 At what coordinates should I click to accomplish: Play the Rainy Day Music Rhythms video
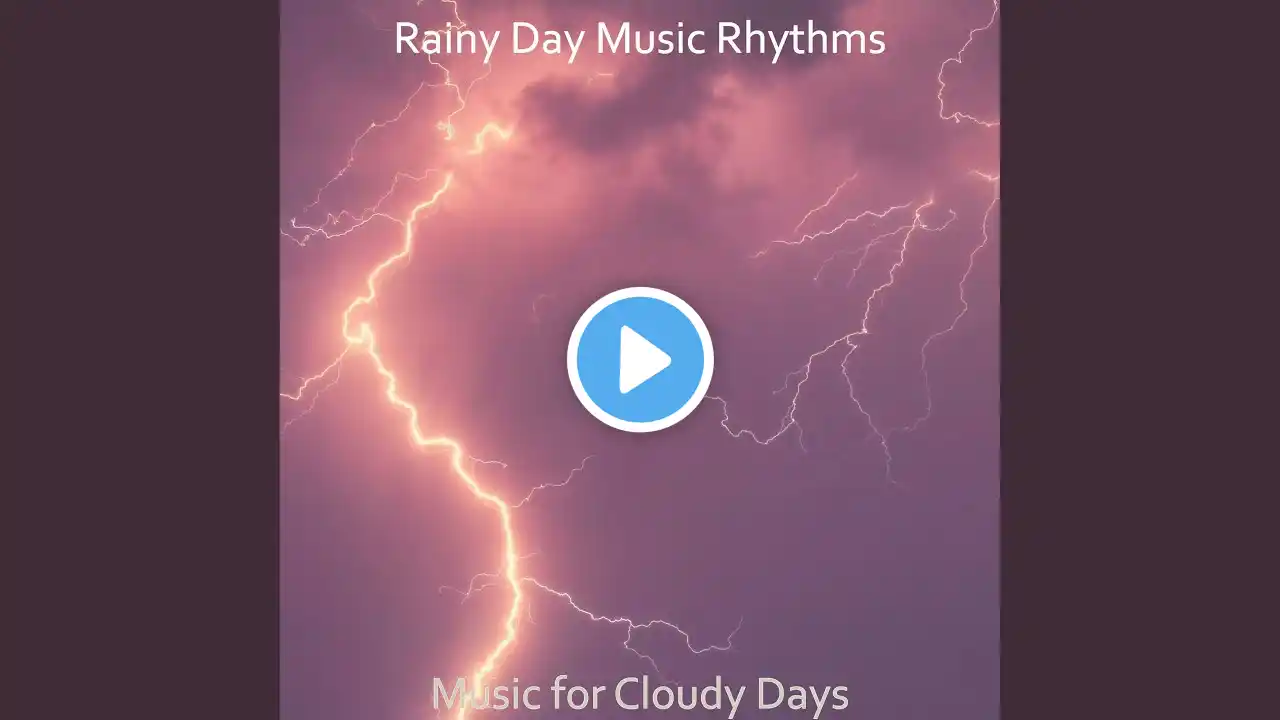(640, 360)
